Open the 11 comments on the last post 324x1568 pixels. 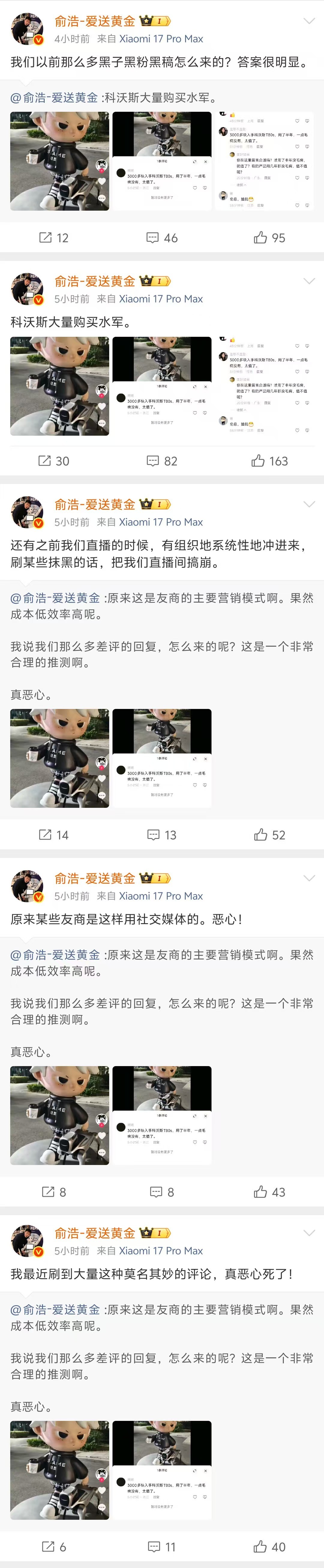pyautogui.click(x=161, y=1546)
